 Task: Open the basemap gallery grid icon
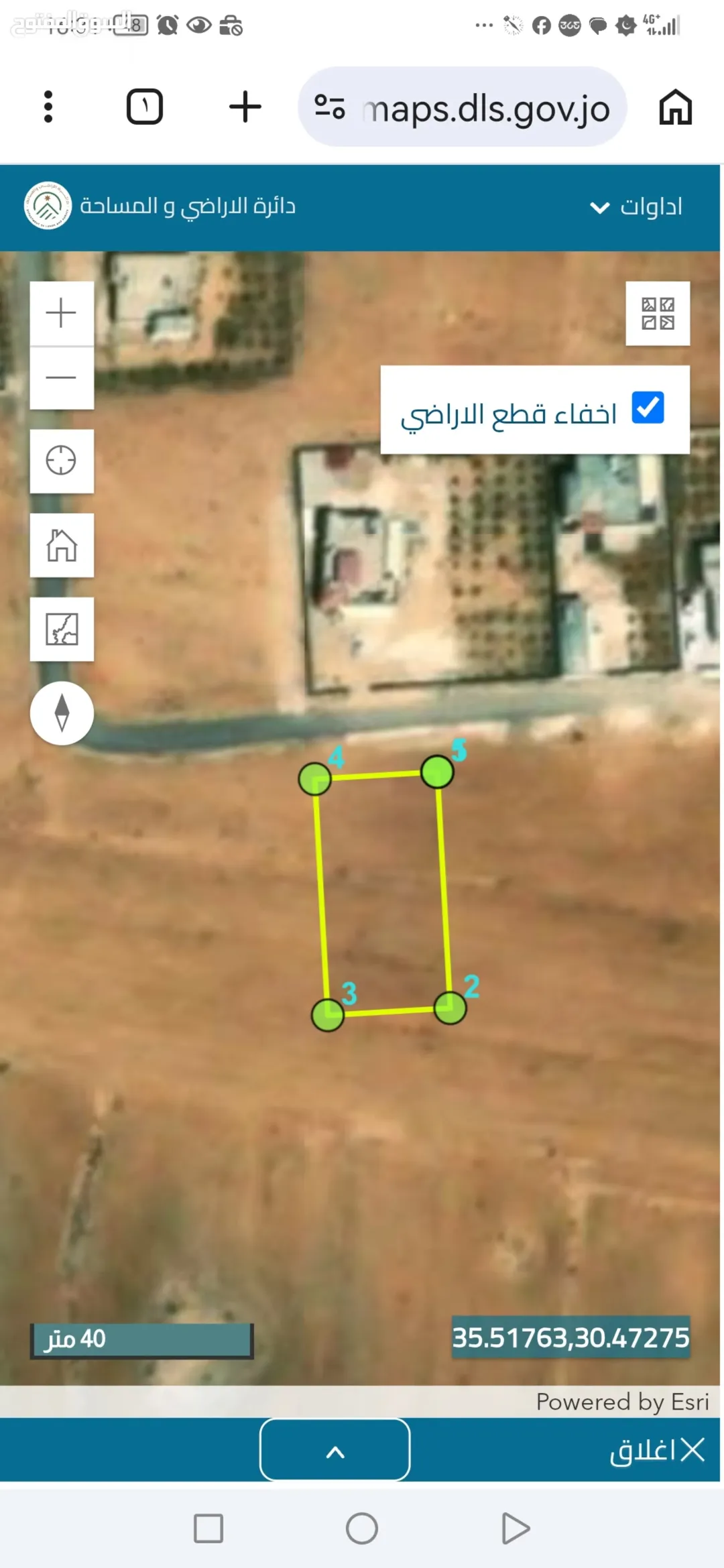coord(658,314)
